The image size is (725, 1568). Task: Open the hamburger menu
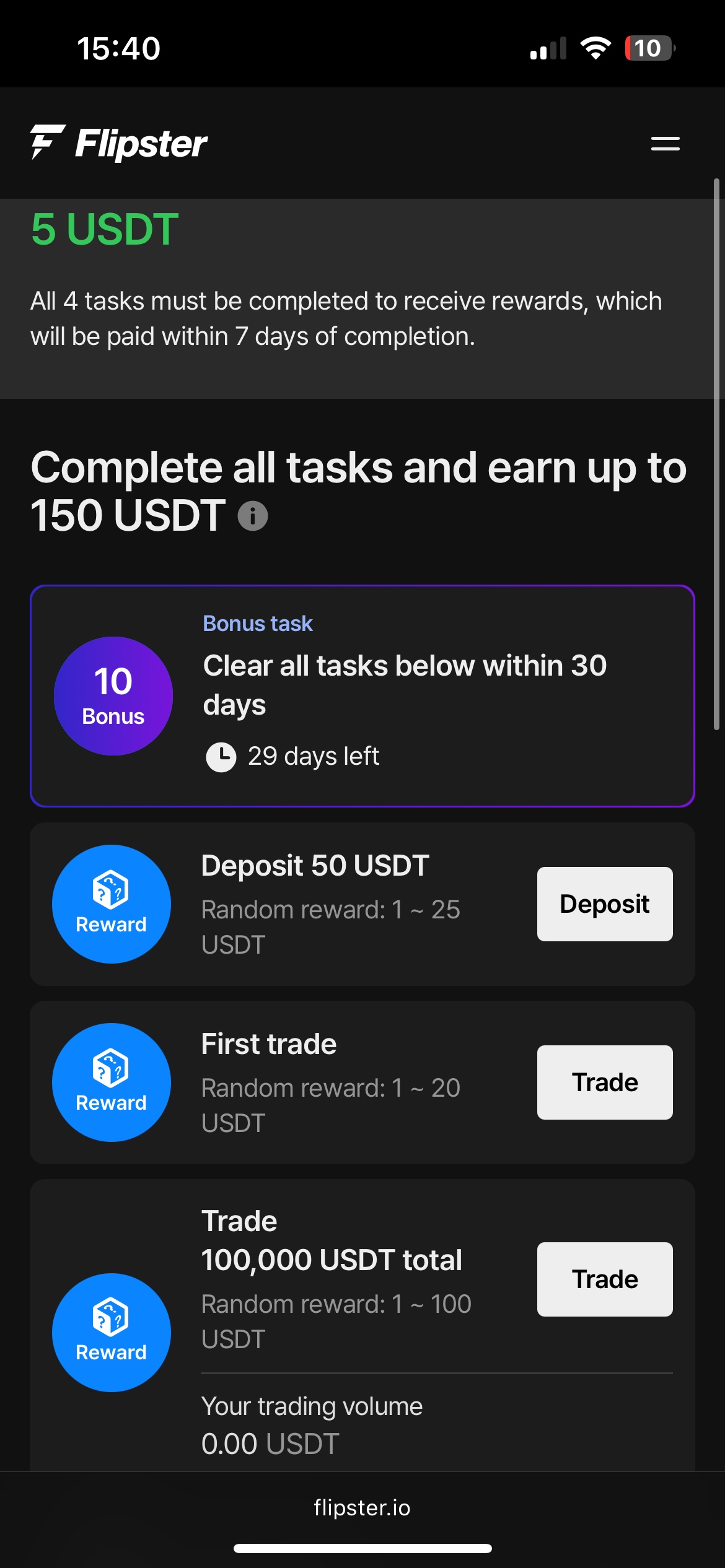pyautogui.click(x=665, y=144)
